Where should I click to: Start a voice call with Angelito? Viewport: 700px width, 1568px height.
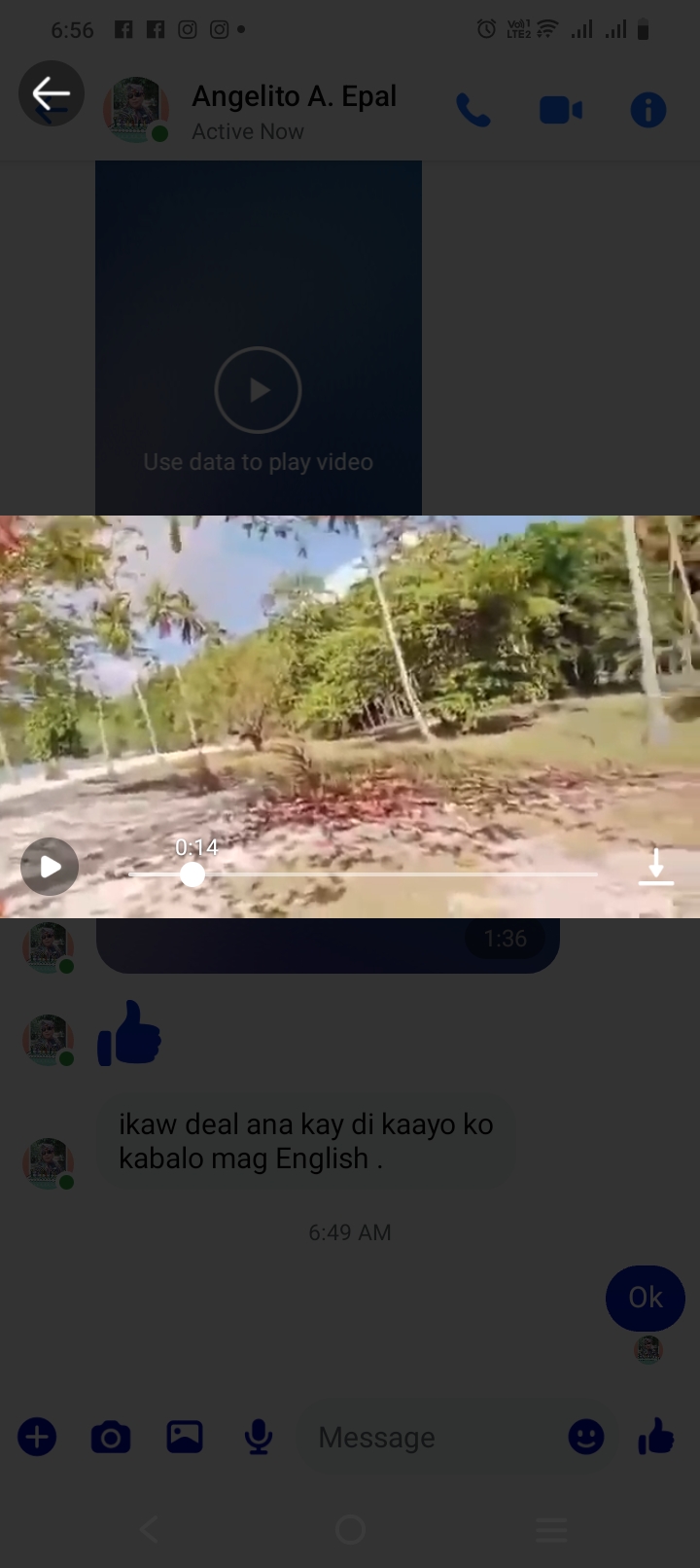point(473,111)
